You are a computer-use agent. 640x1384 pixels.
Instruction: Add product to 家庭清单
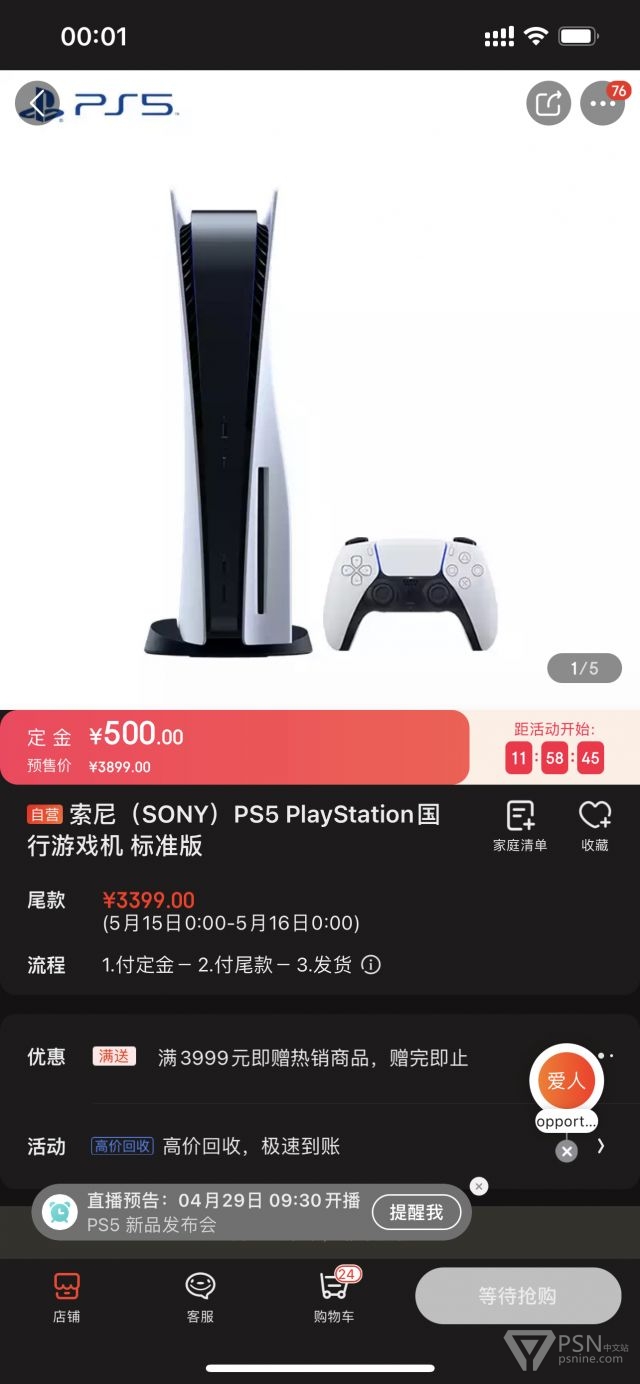(x=520, y=826)
